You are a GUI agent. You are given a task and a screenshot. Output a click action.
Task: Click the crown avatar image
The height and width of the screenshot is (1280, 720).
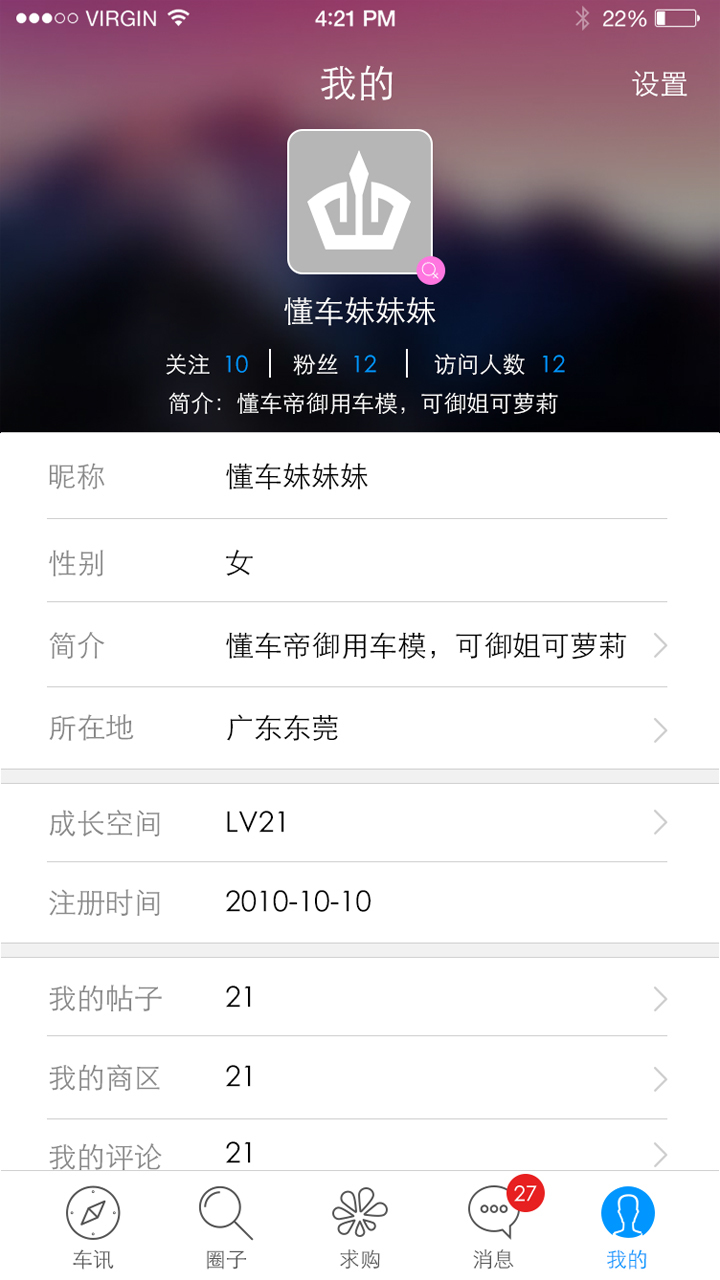(x=360, y=200)
